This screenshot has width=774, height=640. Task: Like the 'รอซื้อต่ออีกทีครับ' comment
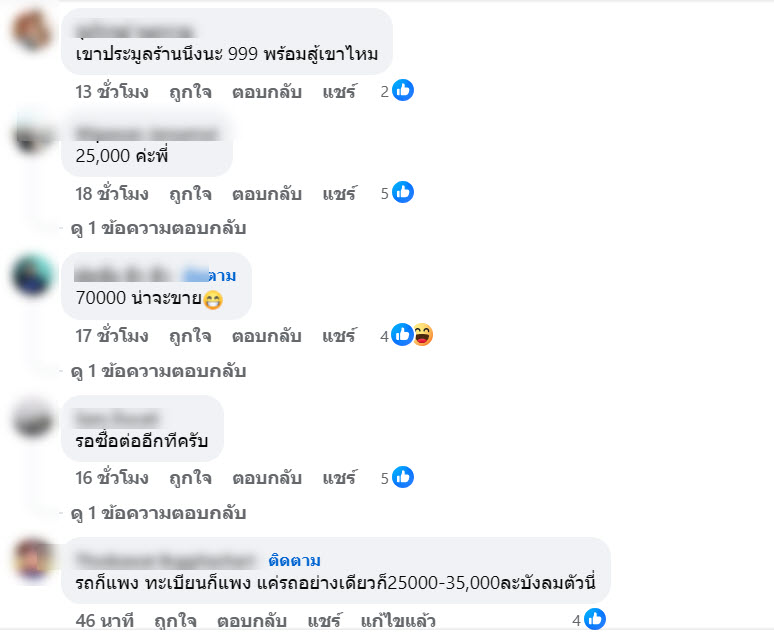(x=189, y=478)
